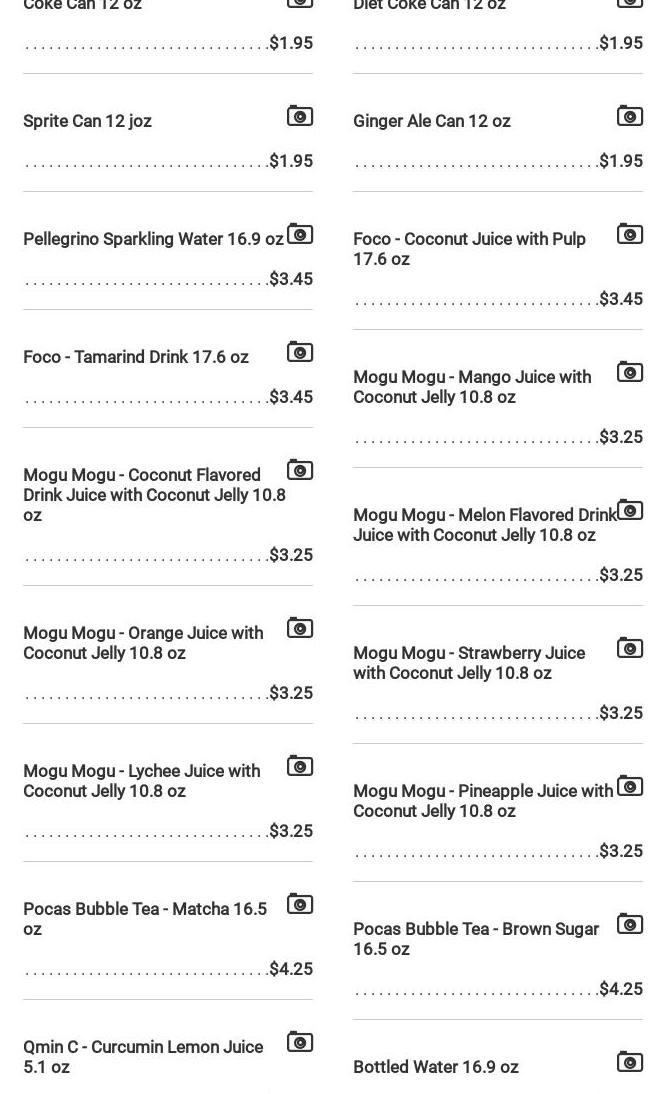This screenshot has height=1094, width=665.
Task: Show photo for Mogu Mogu Pineapple Juice
Action: pos(630,786)
